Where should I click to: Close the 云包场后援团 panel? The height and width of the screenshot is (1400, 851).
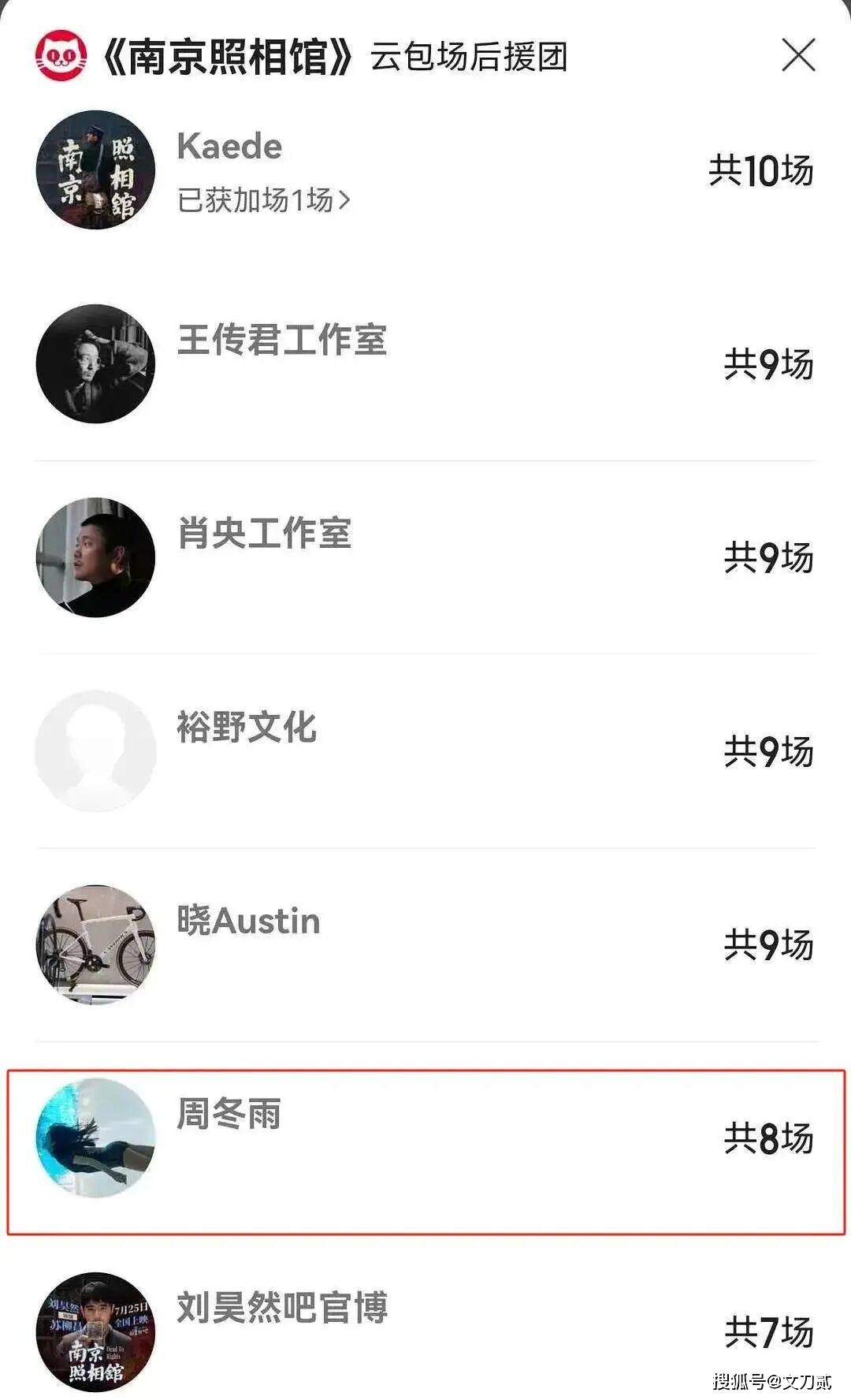(798, 56)
